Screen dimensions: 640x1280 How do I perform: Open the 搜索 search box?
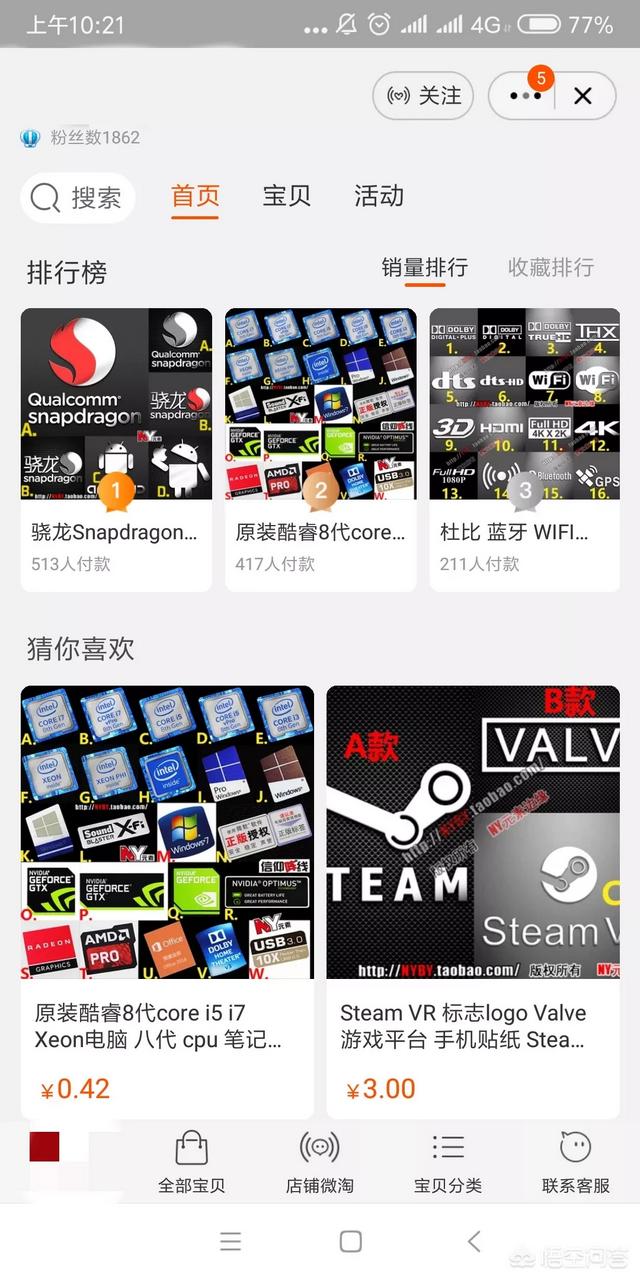pyautogui.click(x=79, y=197)
